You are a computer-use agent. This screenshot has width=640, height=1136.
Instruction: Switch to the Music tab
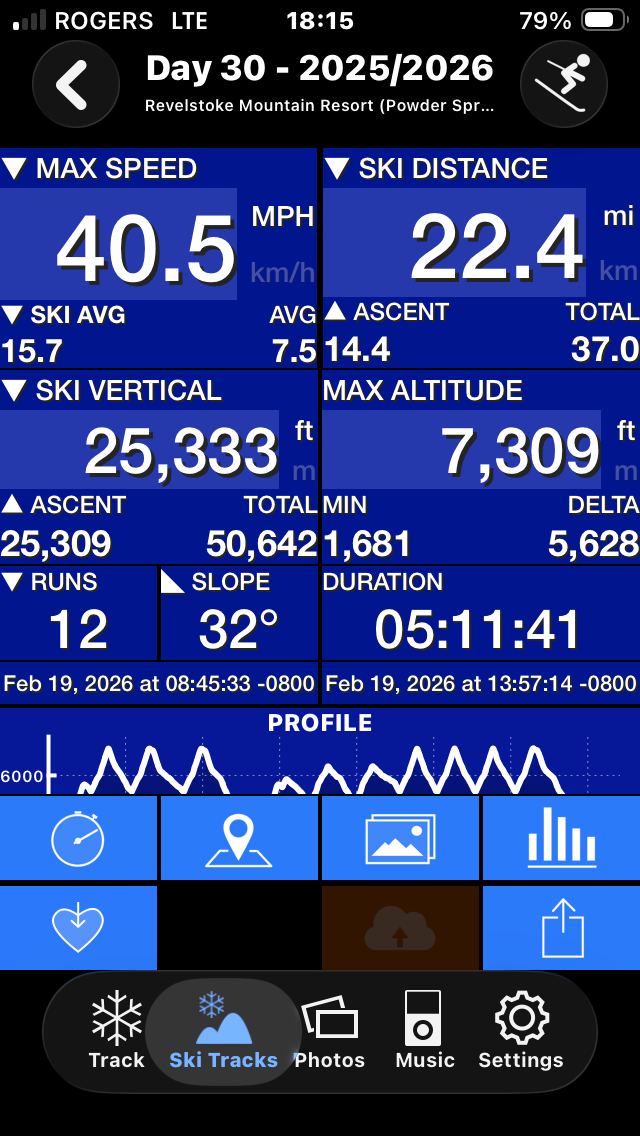[x=425, y=1032]
